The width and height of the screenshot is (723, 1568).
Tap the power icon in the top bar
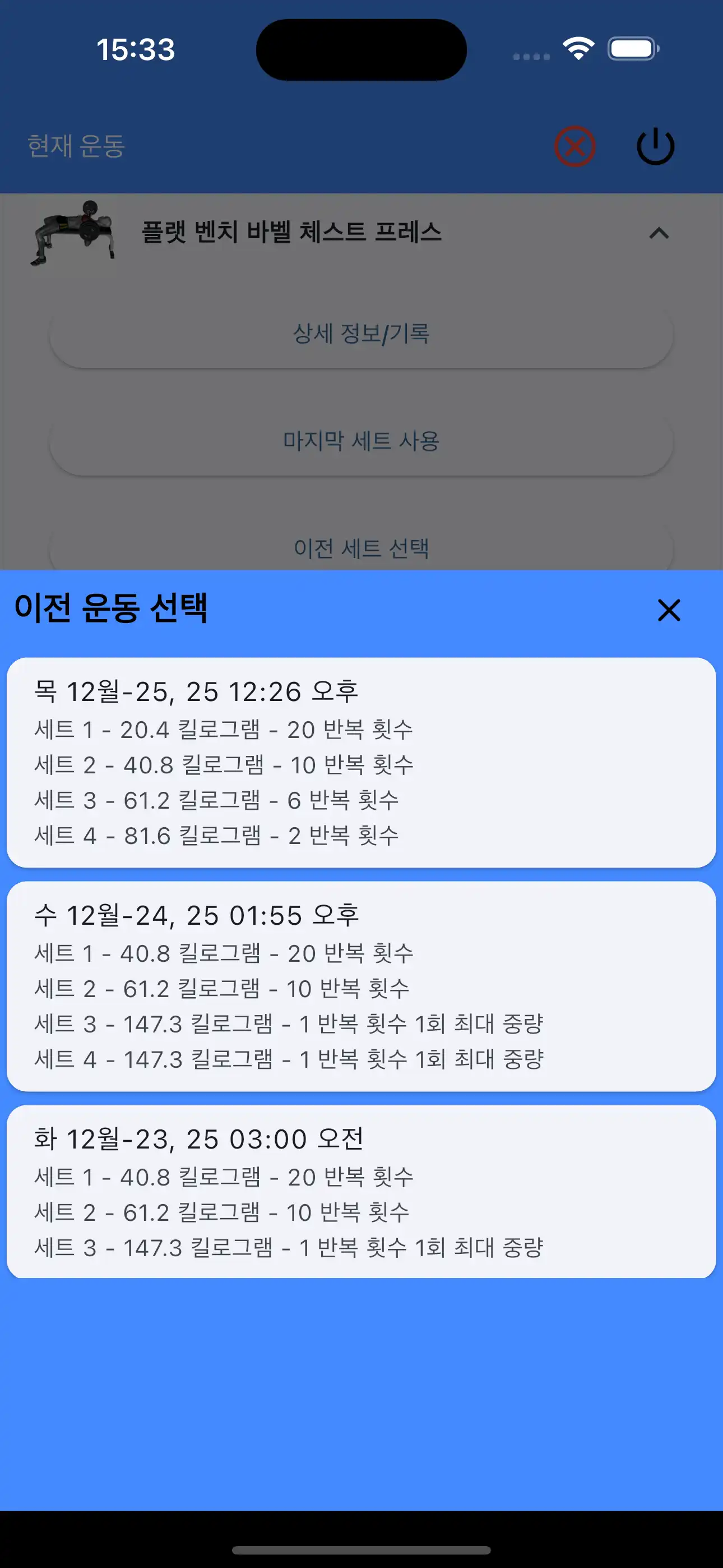pos(656,145)
